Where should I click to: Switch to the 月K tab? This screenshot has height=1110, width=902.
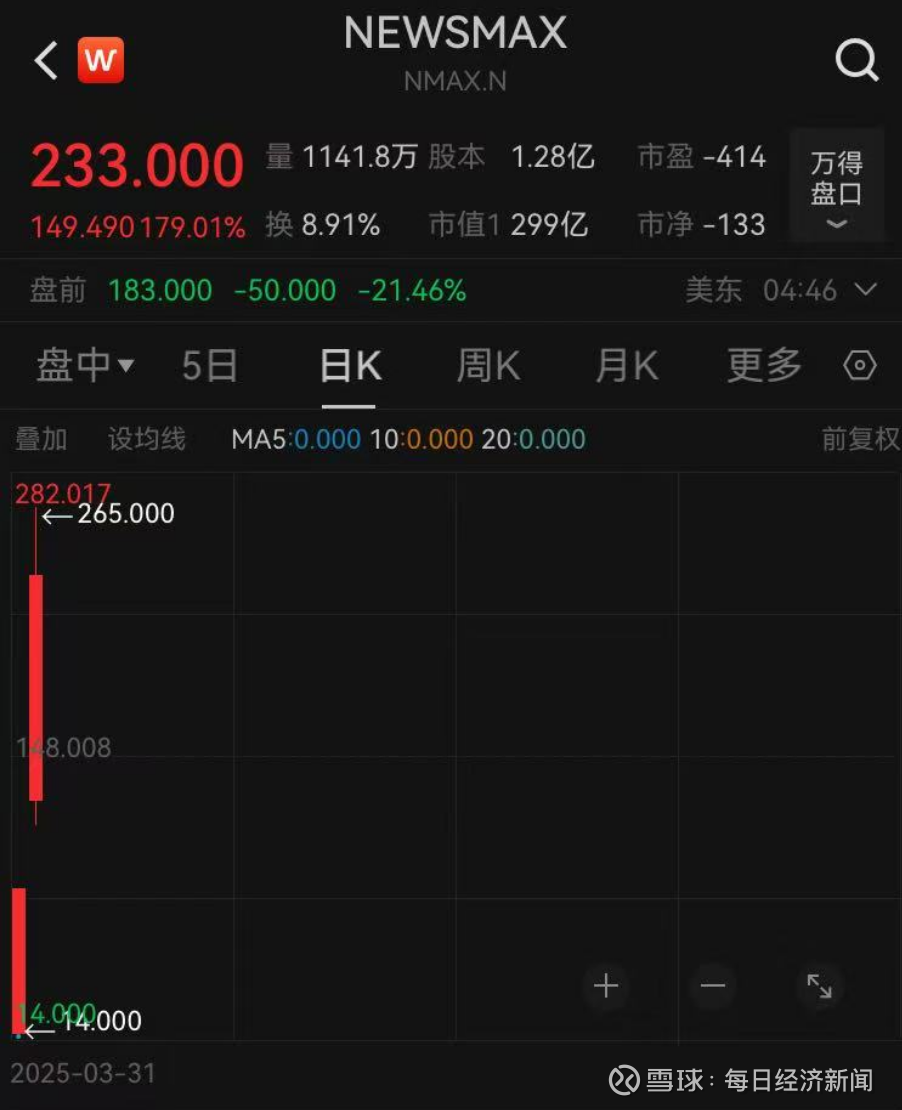627,365
